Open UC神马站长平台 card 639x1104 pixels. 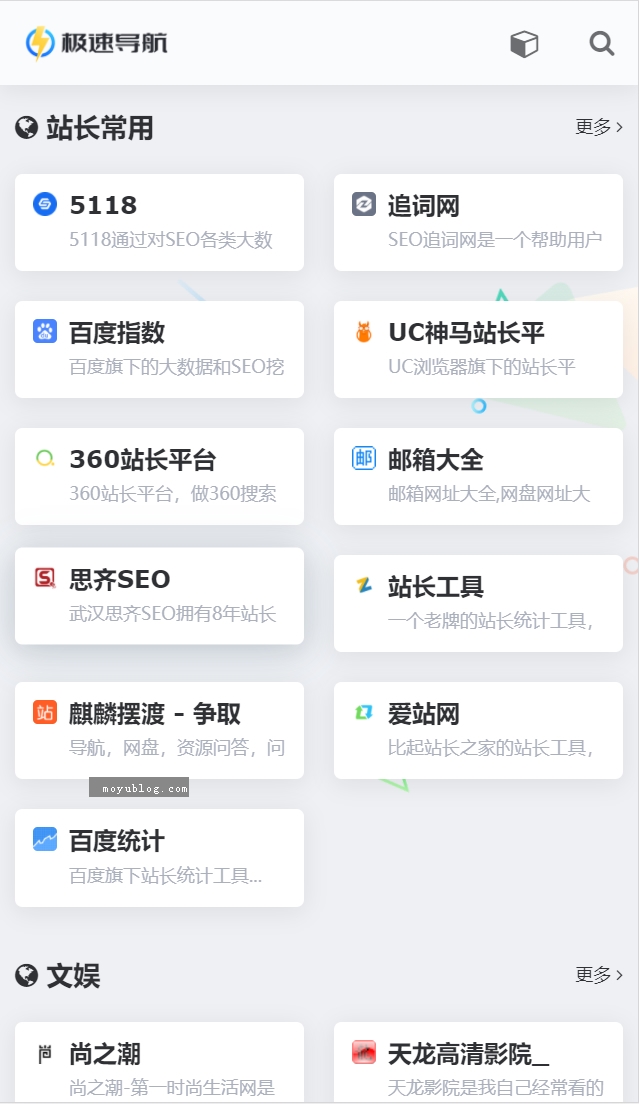(478, 349)
